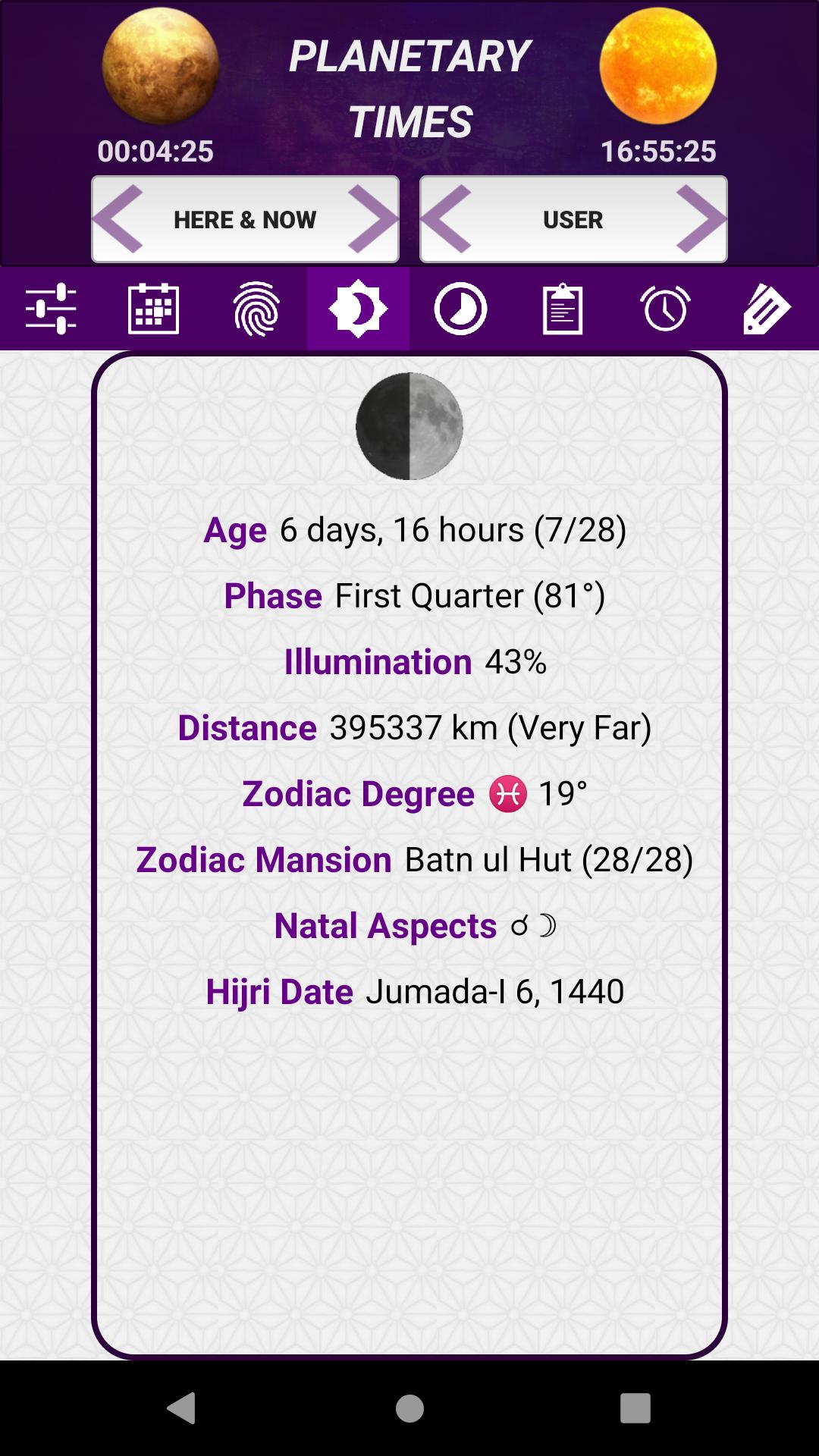Tap the USER button label

tap(573, 220)
